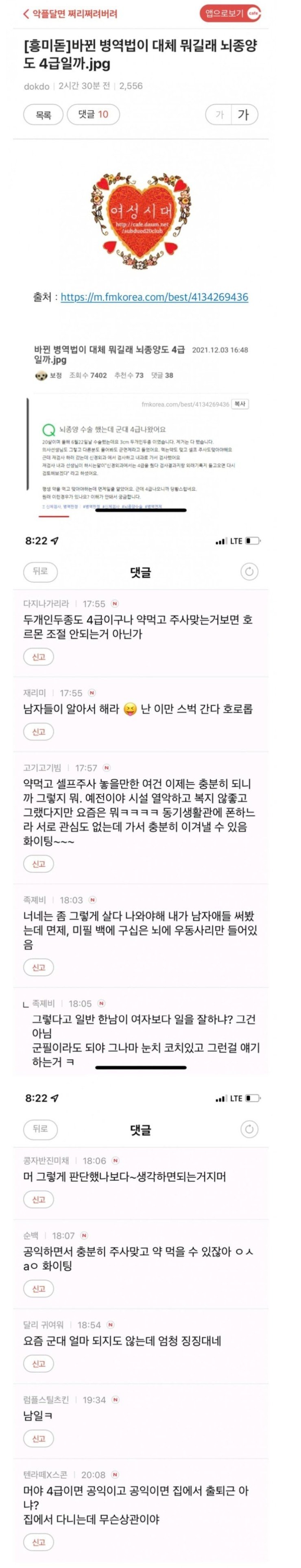Viewport: 301px width, 1568px height.
Task: Open author dokdo's profile
Action: pyautogui.click(x=37, y=87)
